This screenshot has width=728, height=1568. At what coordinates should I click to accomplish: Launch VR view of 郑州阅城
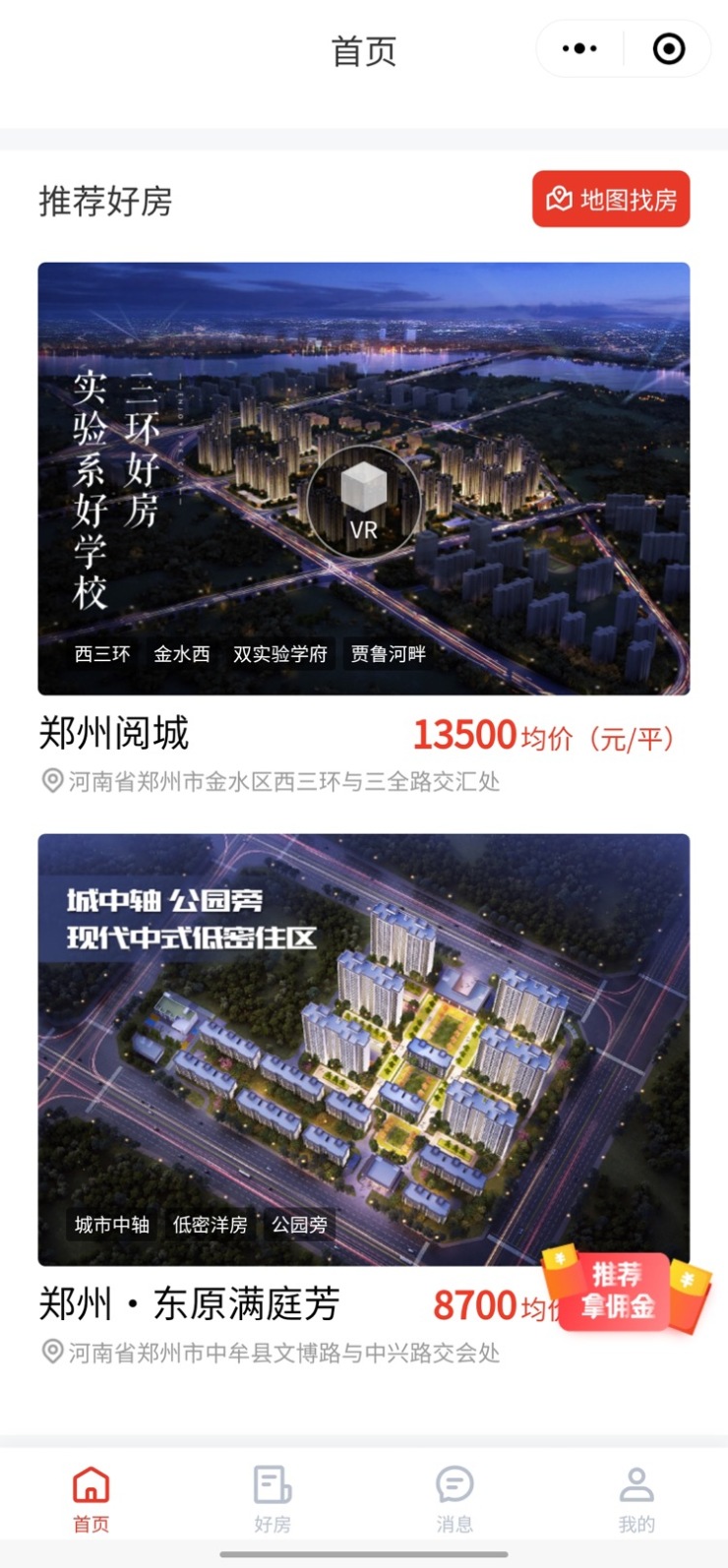(x=363, y=503)
